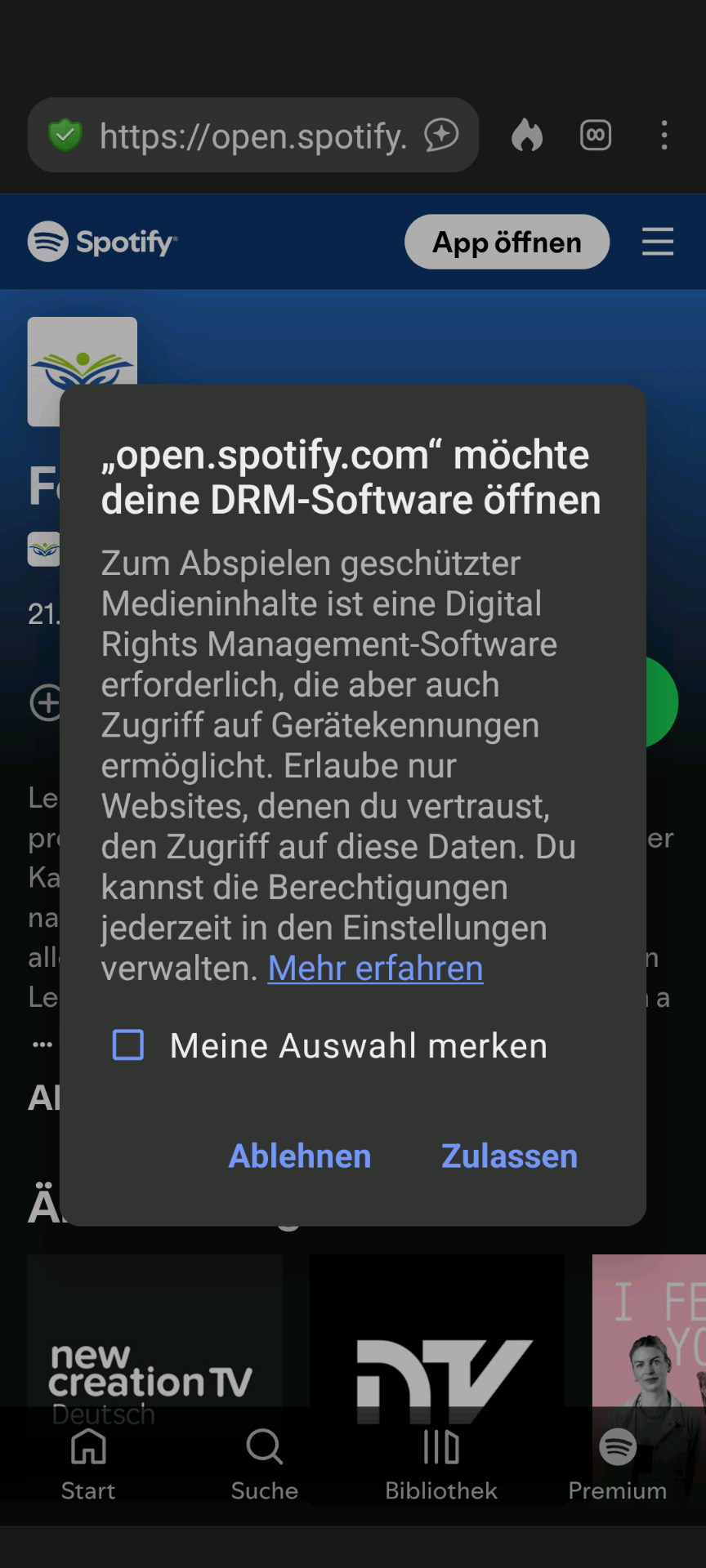Screen dimensions: 706x1568
Task: Open the browser tabs switcher
Action: [596, 136]
